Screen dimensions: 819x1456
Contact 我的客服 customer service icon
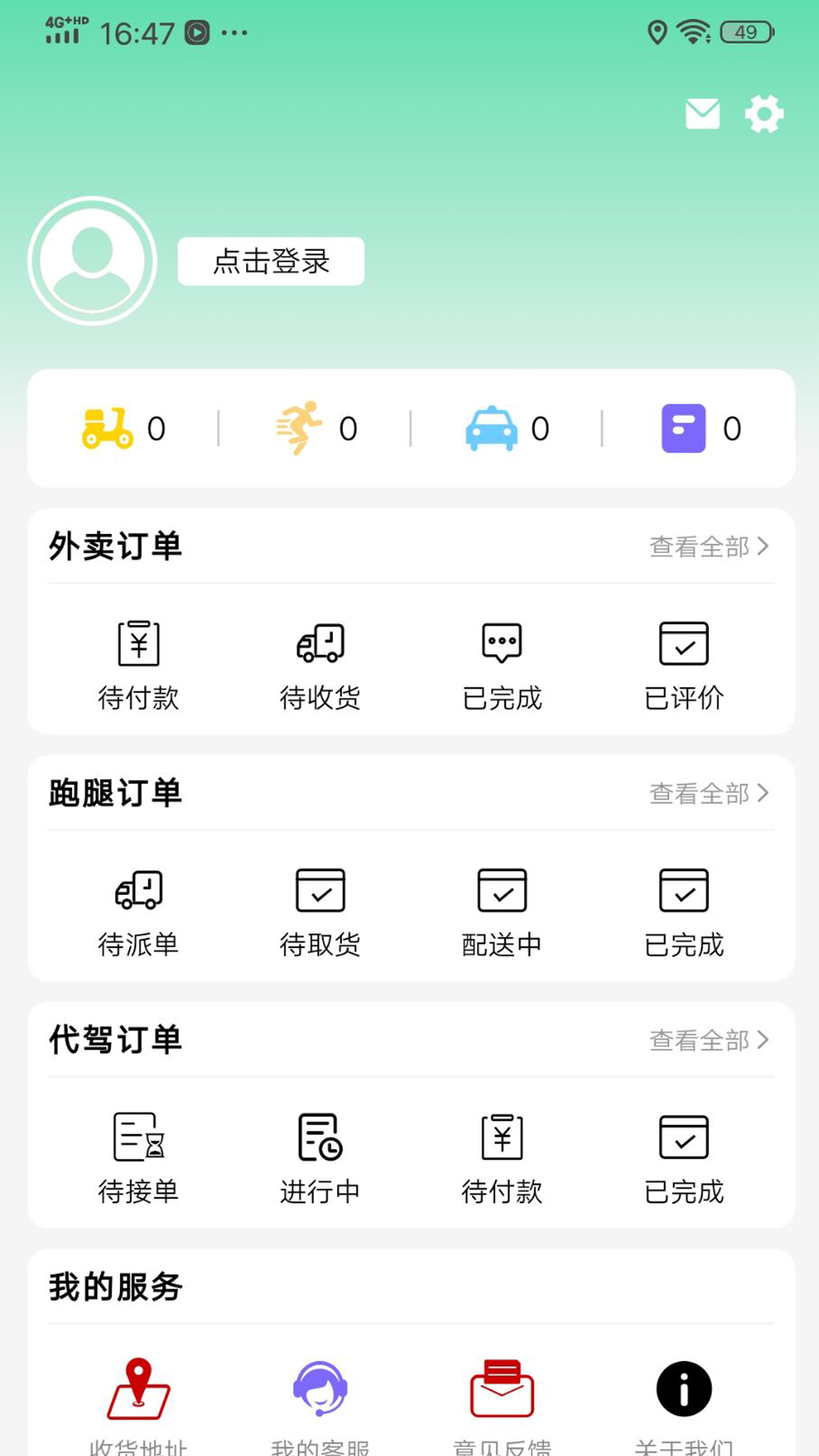tap(320, 1388)
